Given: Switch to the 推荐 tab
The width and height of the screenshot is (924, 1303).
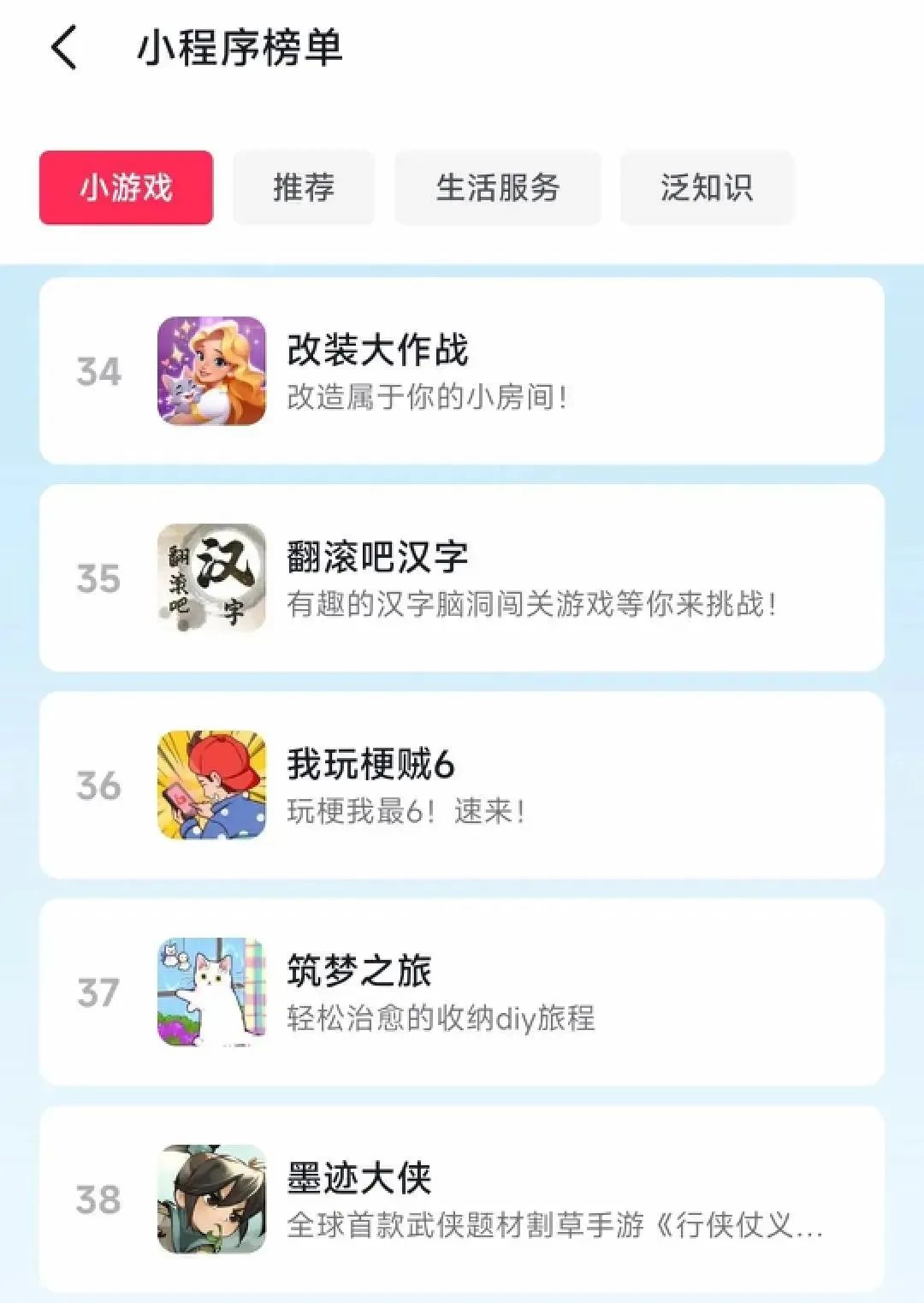Looking at the screenshot, I should point(304,187).
